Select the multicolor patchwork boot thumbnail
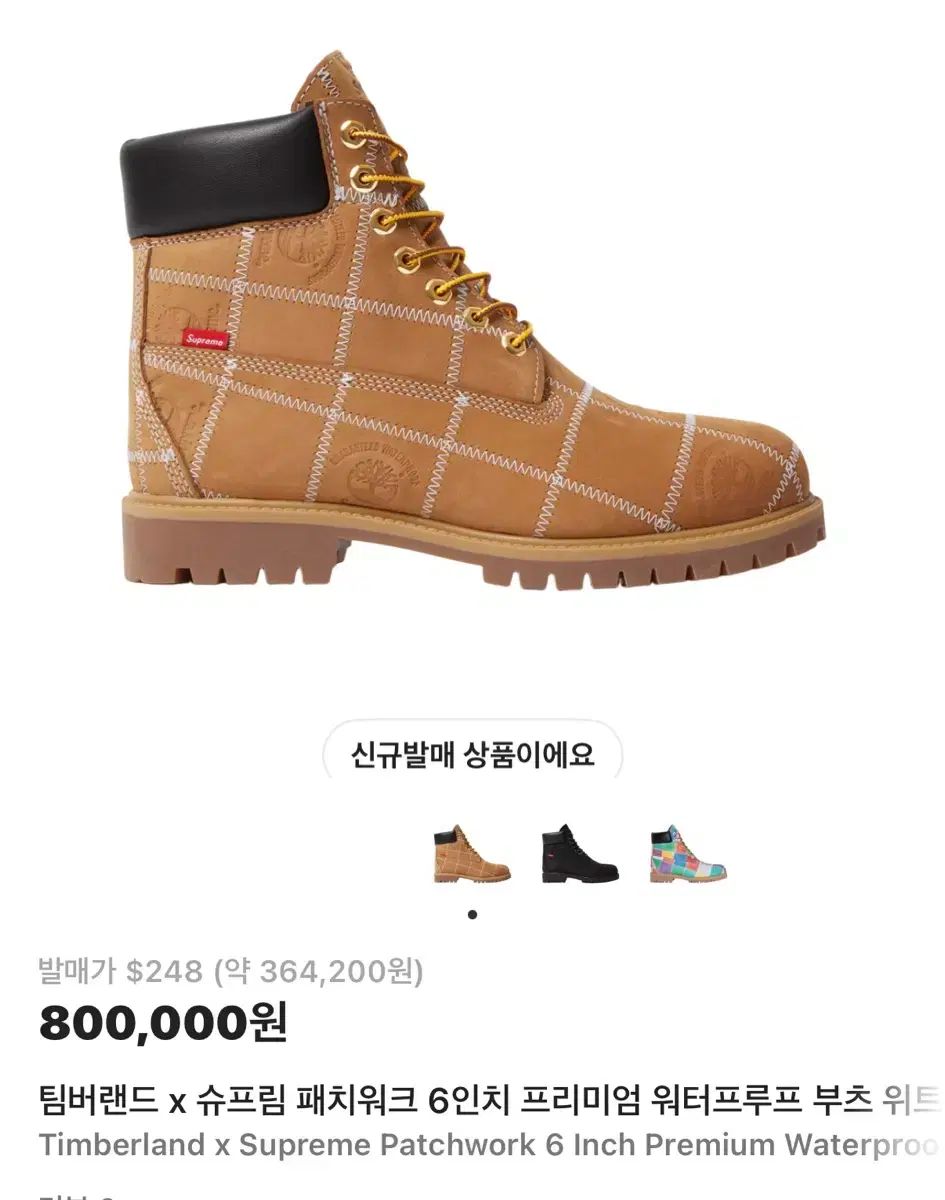 pos(688,854)
